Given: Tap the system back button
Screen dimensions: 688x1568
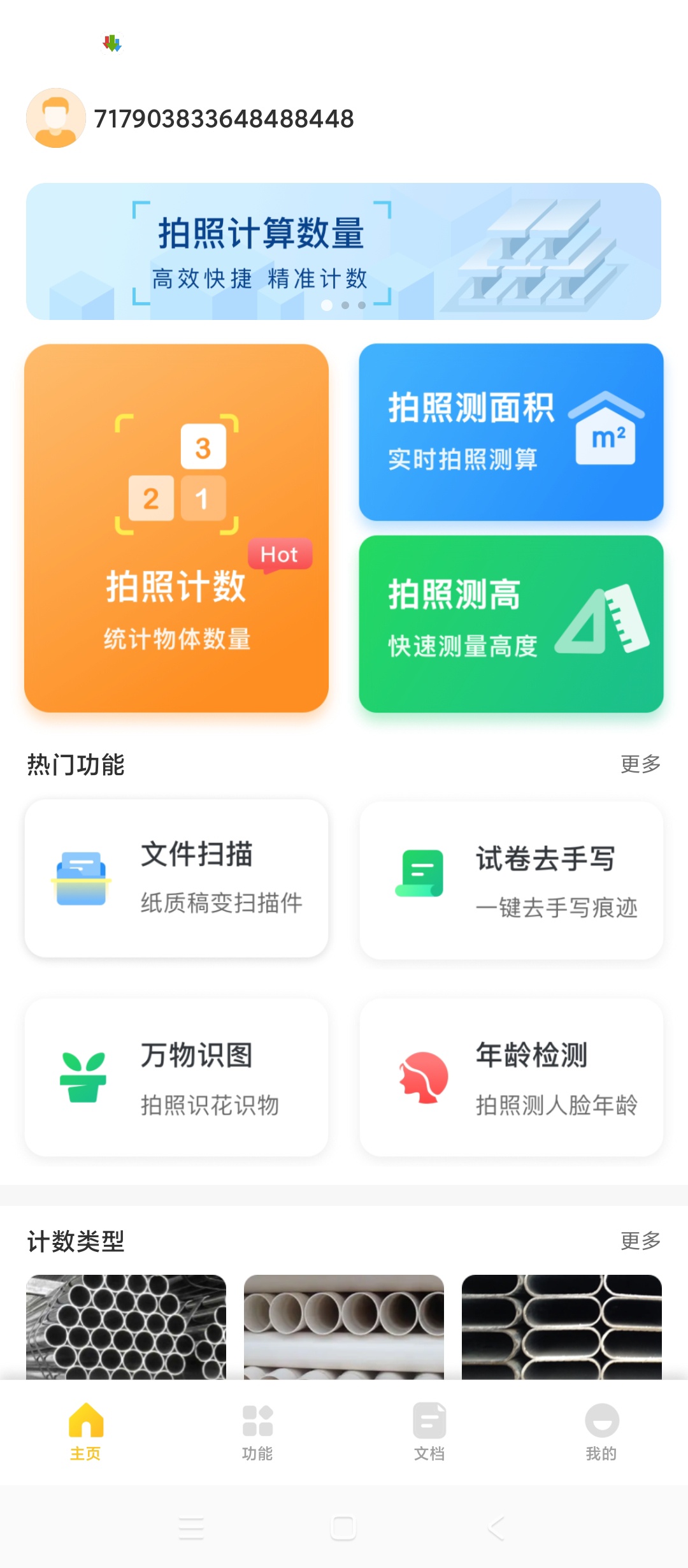Looking at the screenshot, I should [496, 1528].
